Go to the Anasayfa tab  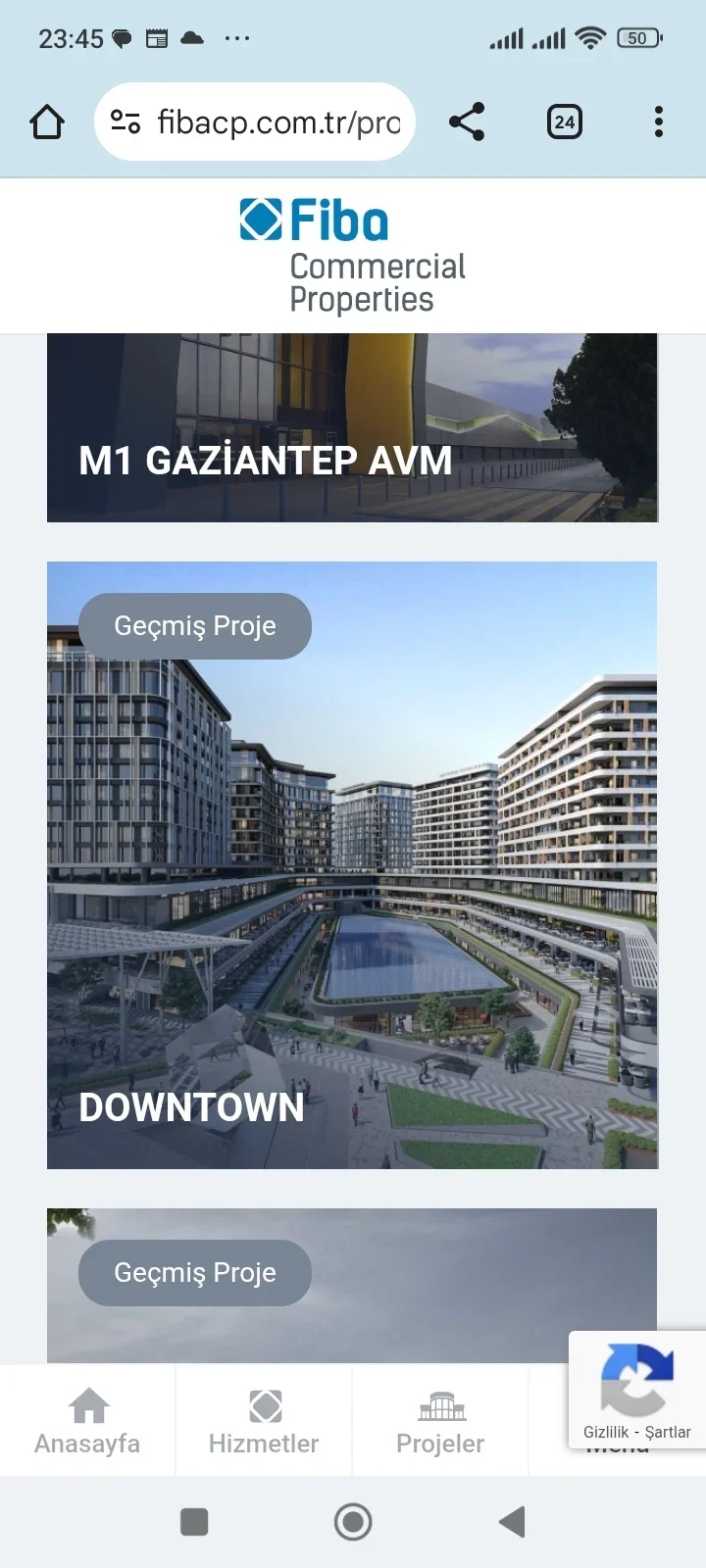coord(88,1421)
